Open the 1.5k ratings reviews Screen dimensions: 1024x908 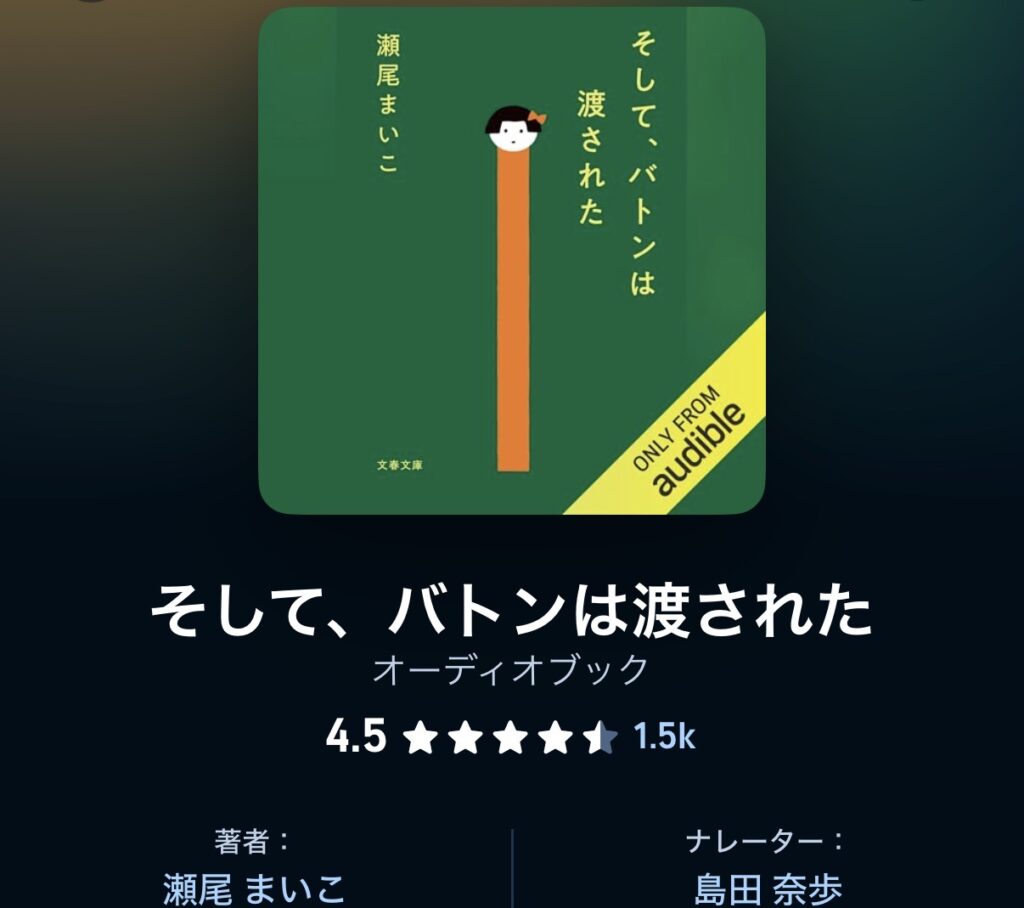(664, 738)
